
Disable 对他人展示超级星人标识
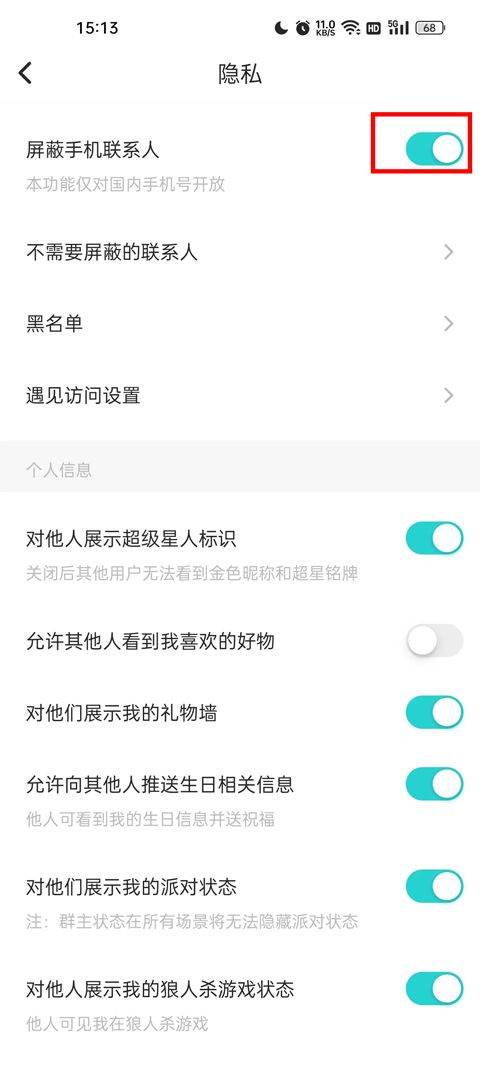434,538
